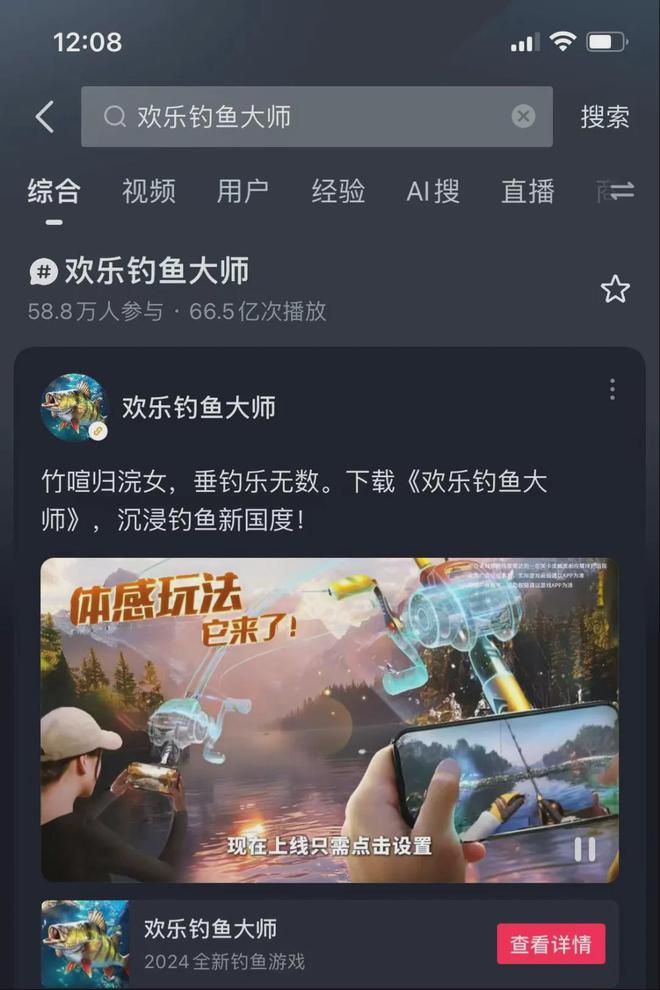Image resolution: width=660 pixels, height=990 pixels.
Task: Open the 欢乐钓鱼大师 account avatar
Action: tap(74, 407)
